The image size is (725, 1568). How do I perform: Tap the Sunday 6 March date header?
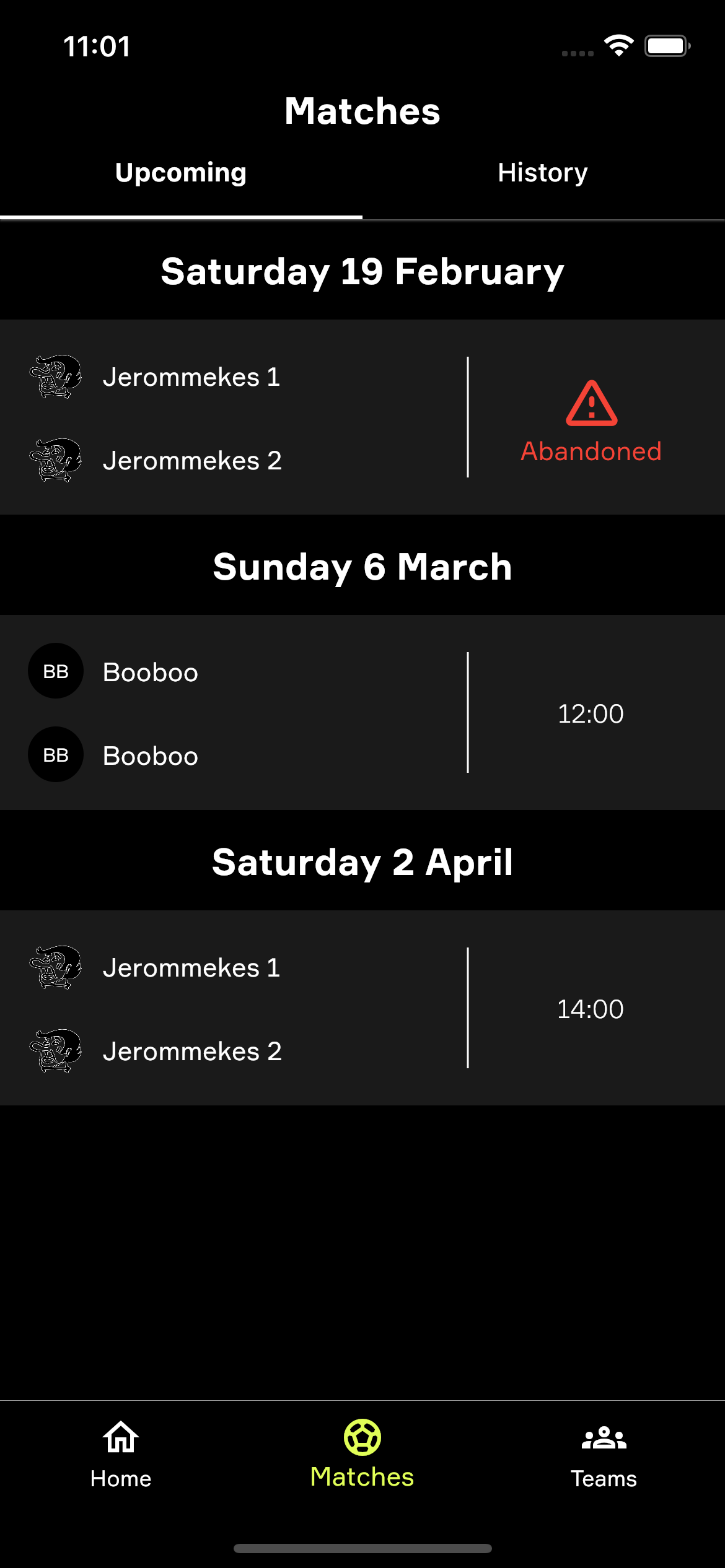[362, 565]
